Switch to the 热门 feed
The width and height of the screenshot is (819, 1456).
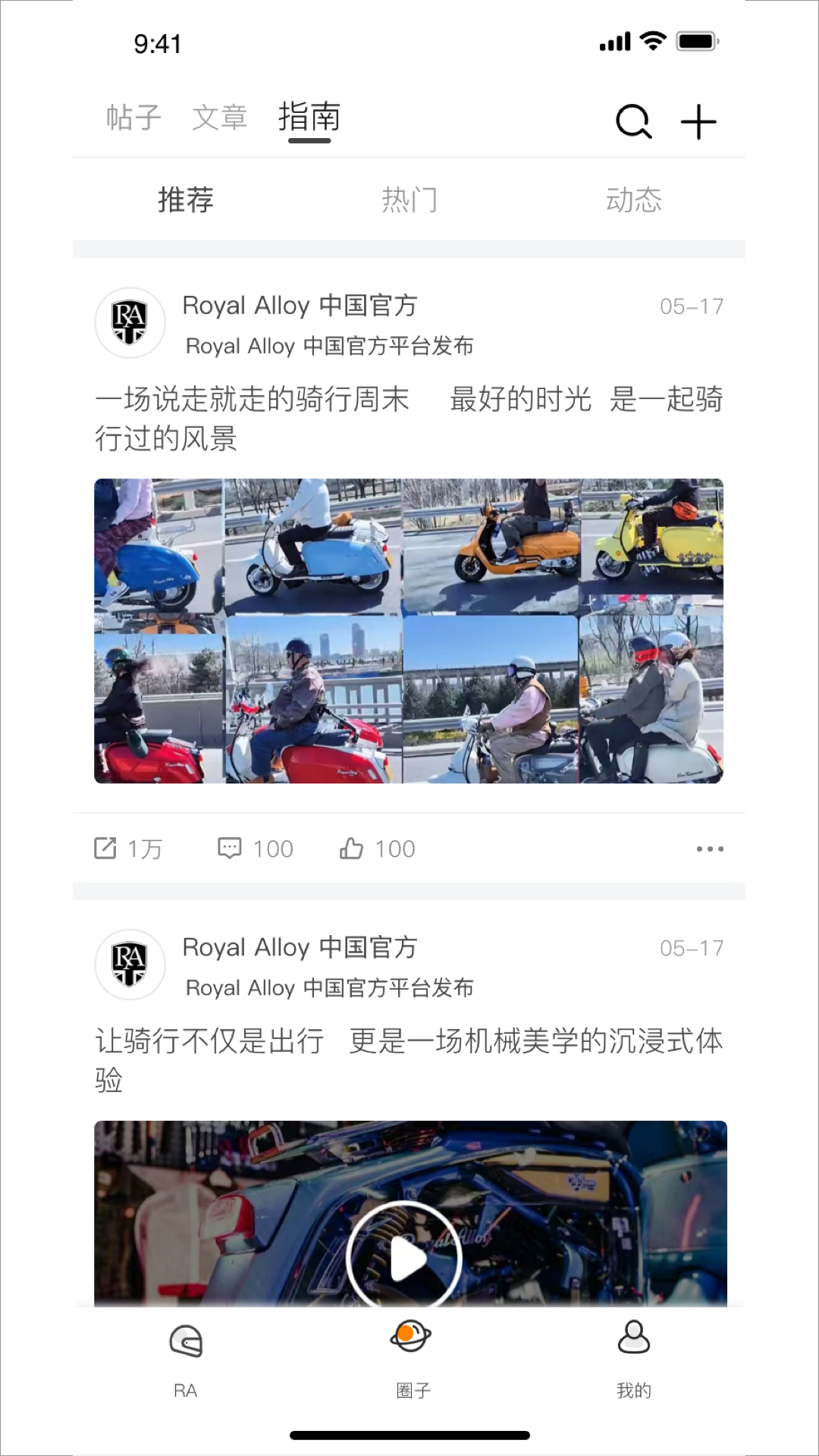(409, 200)
